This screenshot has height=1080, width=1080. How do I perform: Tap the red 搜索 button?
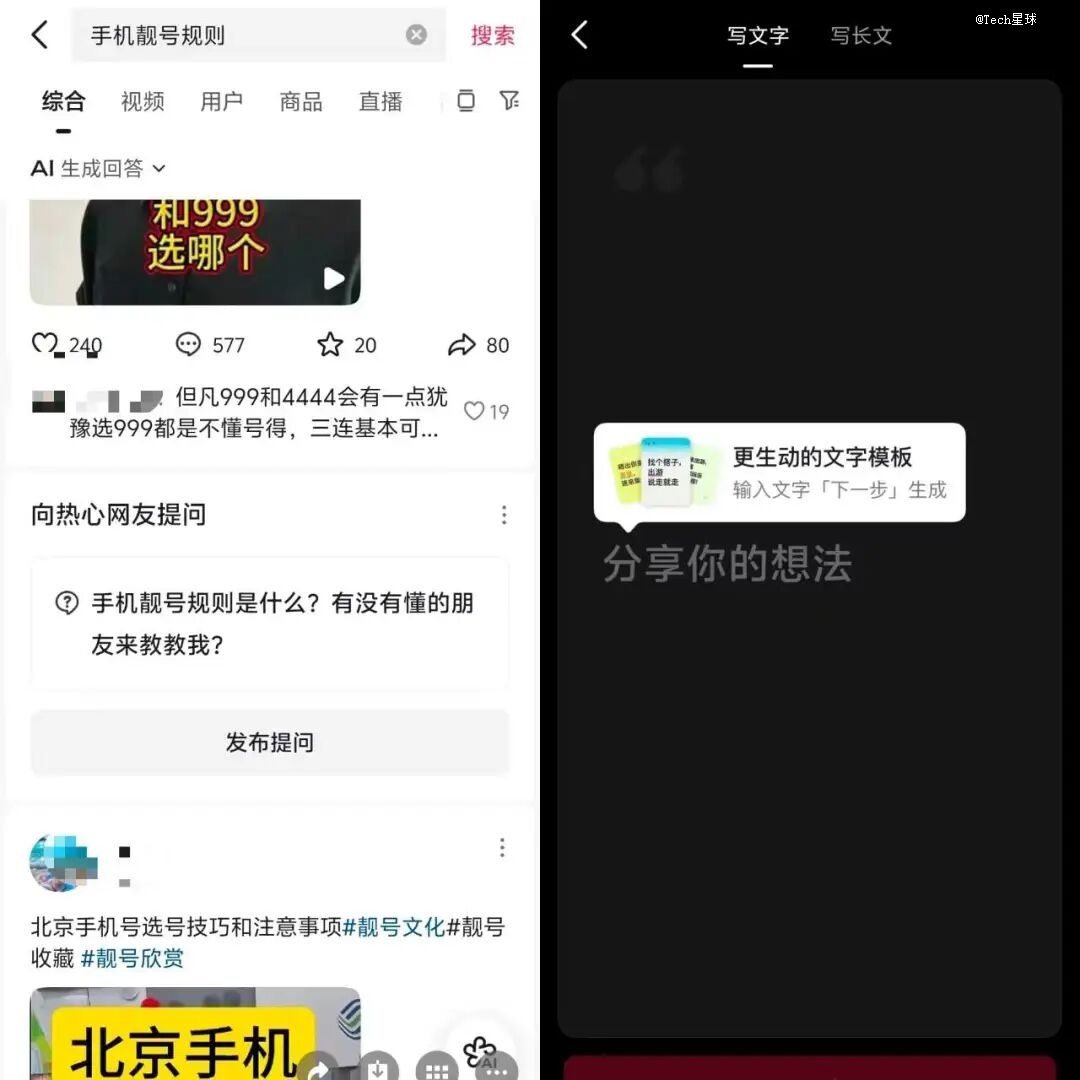492,35
